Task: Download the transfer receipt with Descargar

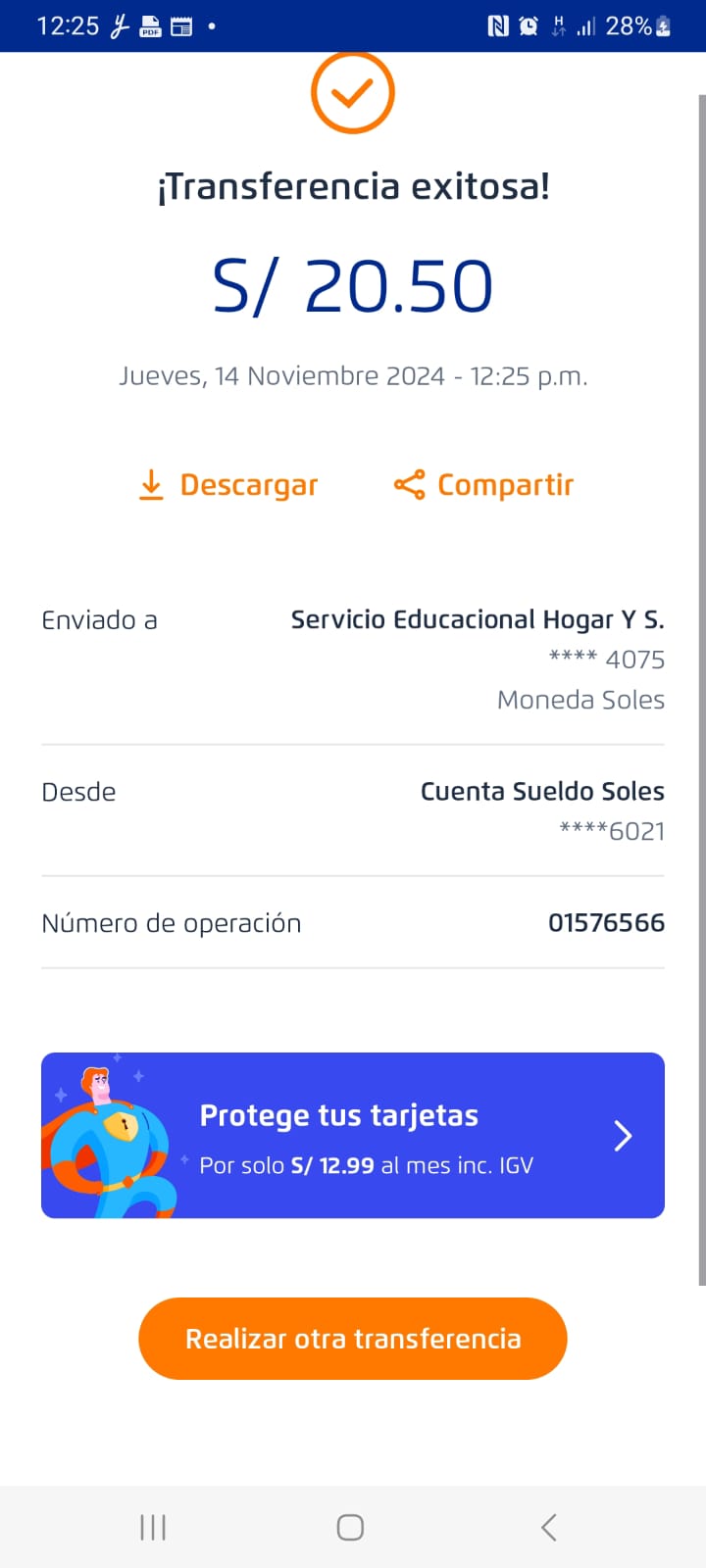Action: click(229, 485)
